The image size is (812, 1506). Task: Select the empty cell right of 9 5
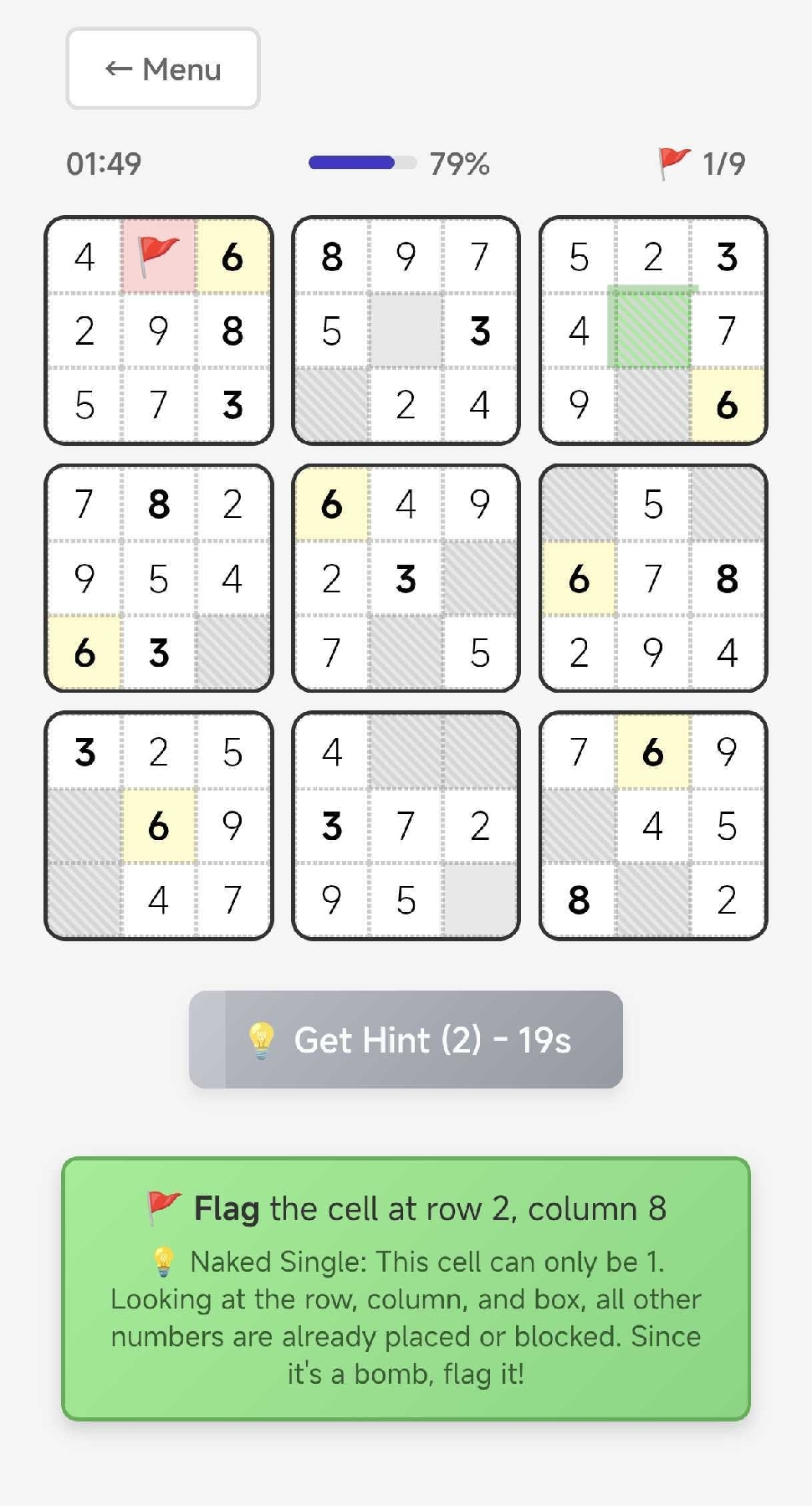(479, 900)
